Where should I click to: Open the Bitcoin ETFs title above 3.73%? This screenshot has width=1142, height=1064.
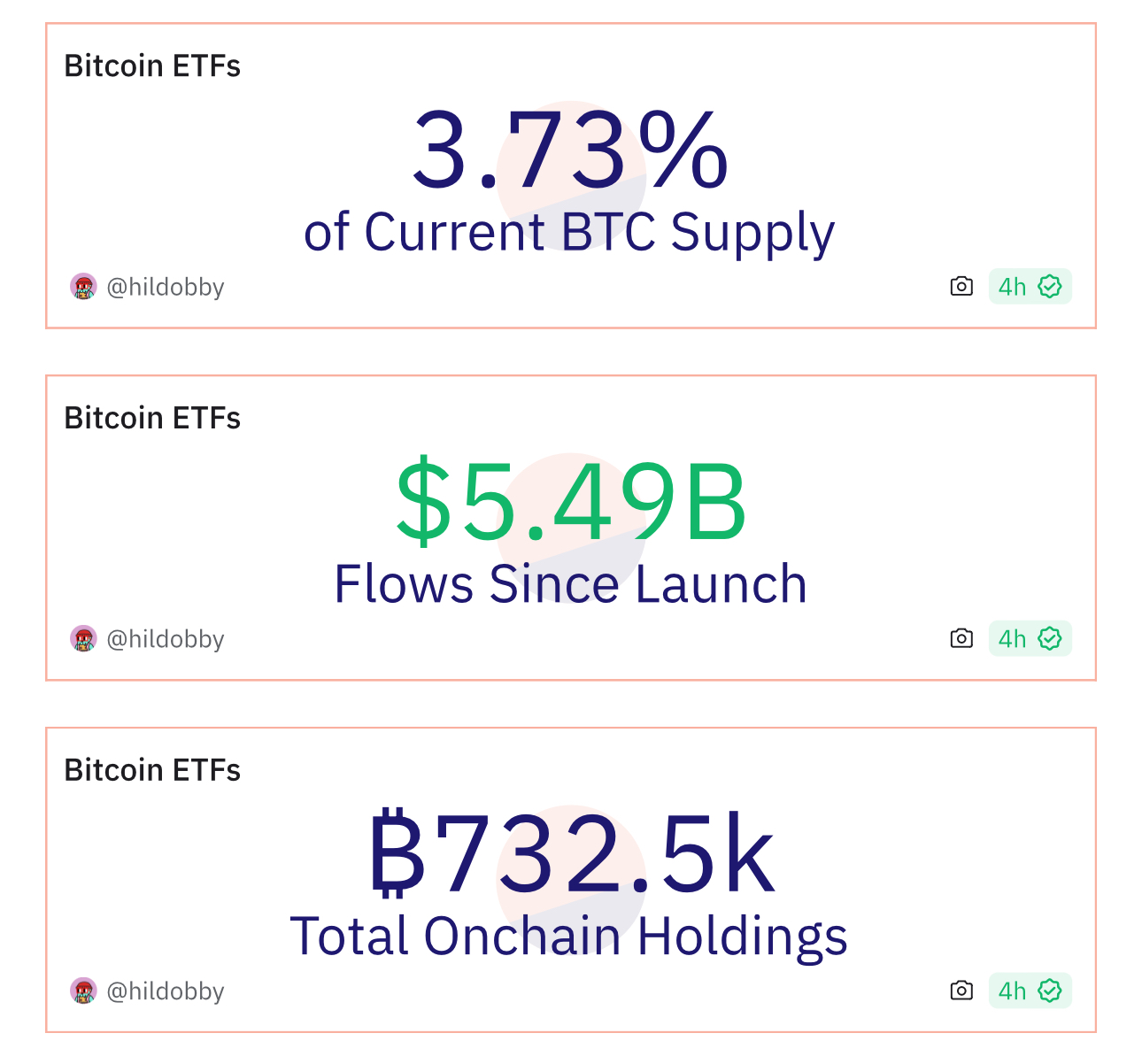click(152, 66)
